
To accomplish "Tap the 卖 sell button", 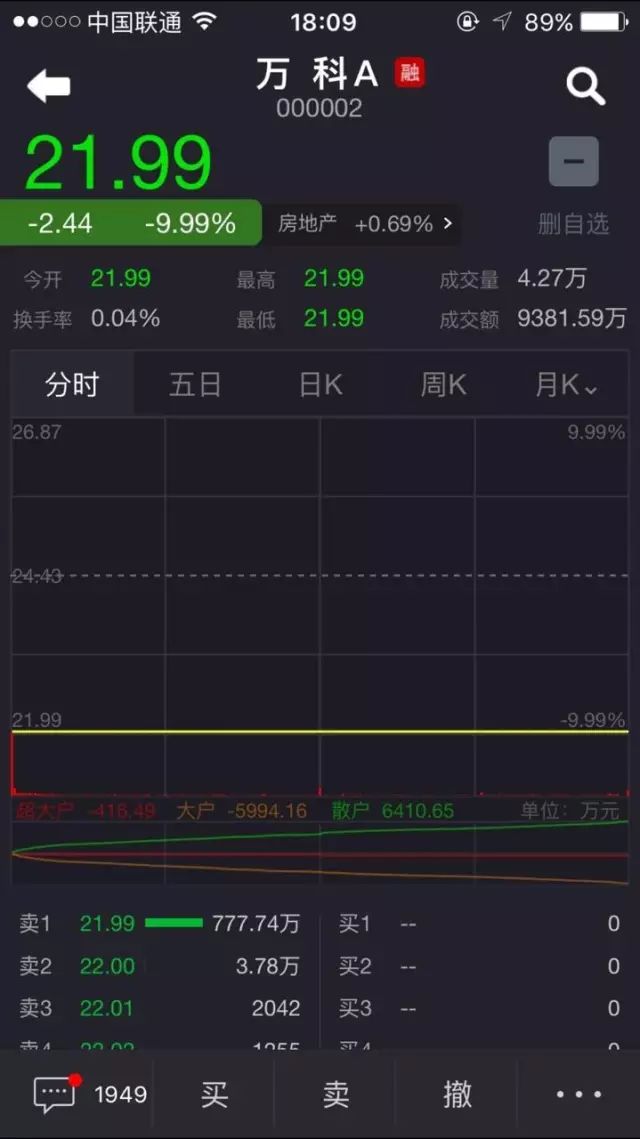I will click(336, 1094).
